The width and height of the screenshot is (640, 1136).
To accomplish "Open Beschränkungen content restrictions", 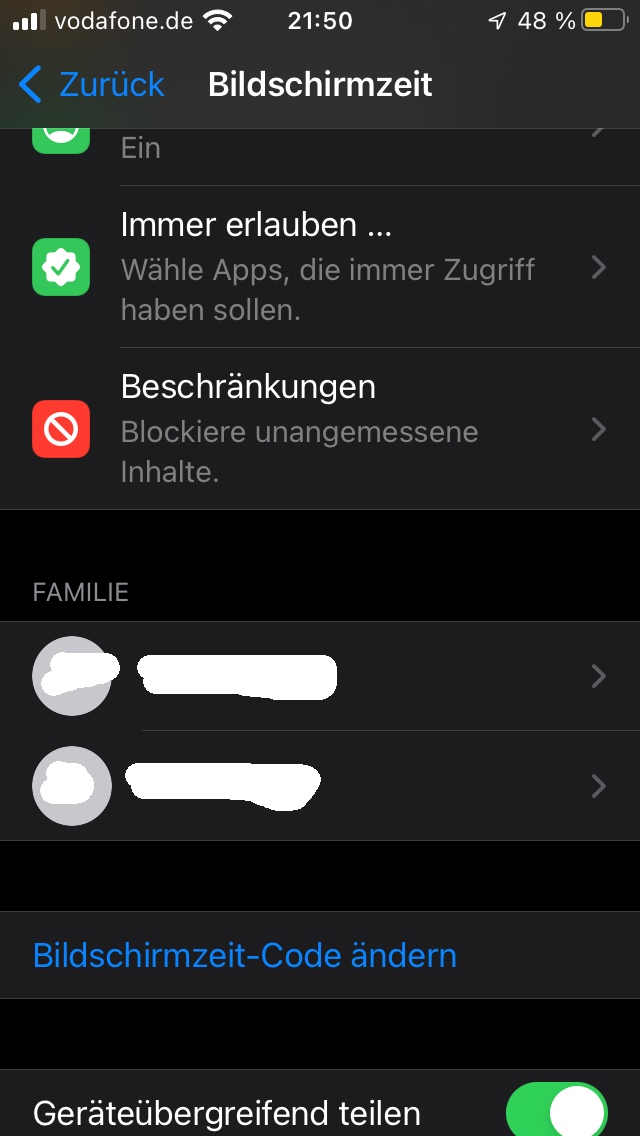I will click(330, 429).
